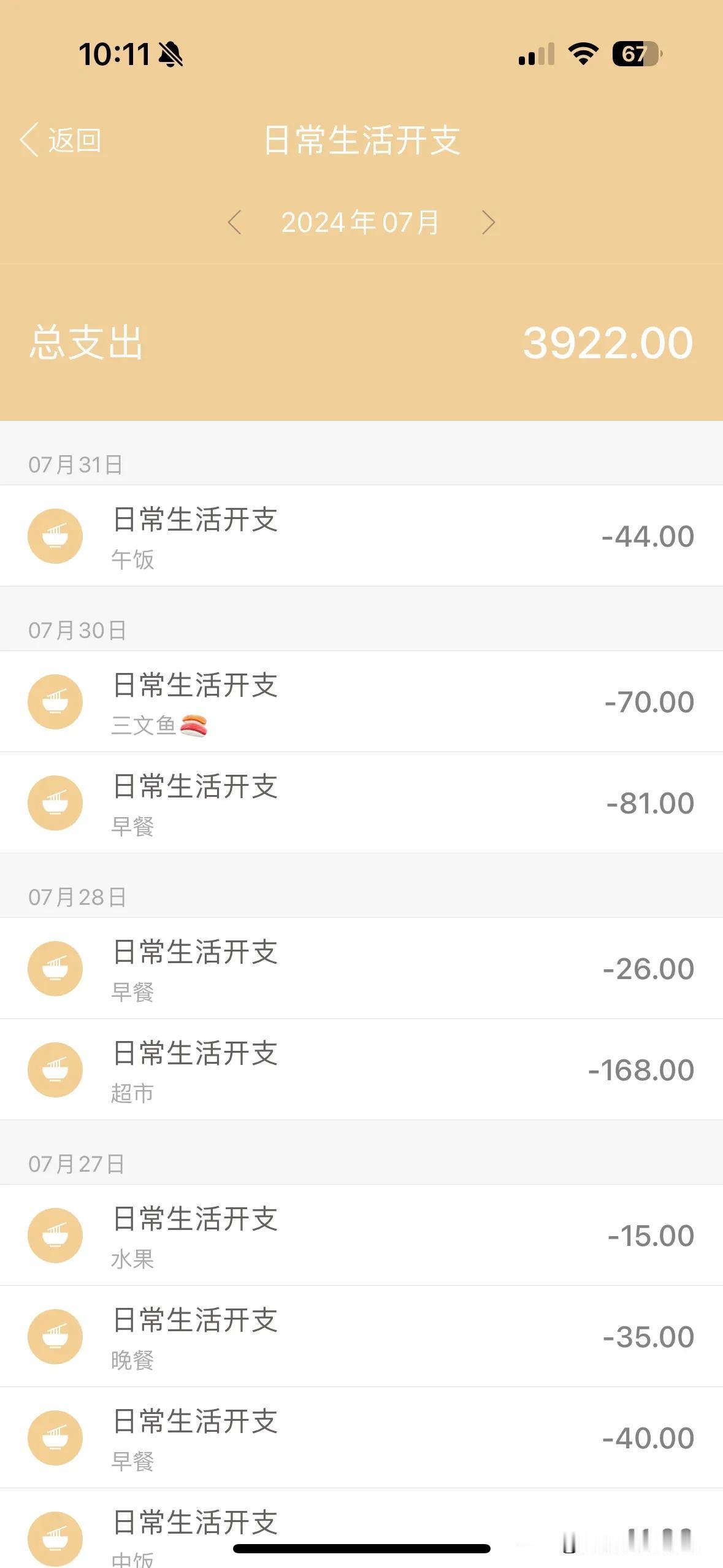
Task: Open the 三文鱼 expense of -70.00
Action: tap(361, 702)
